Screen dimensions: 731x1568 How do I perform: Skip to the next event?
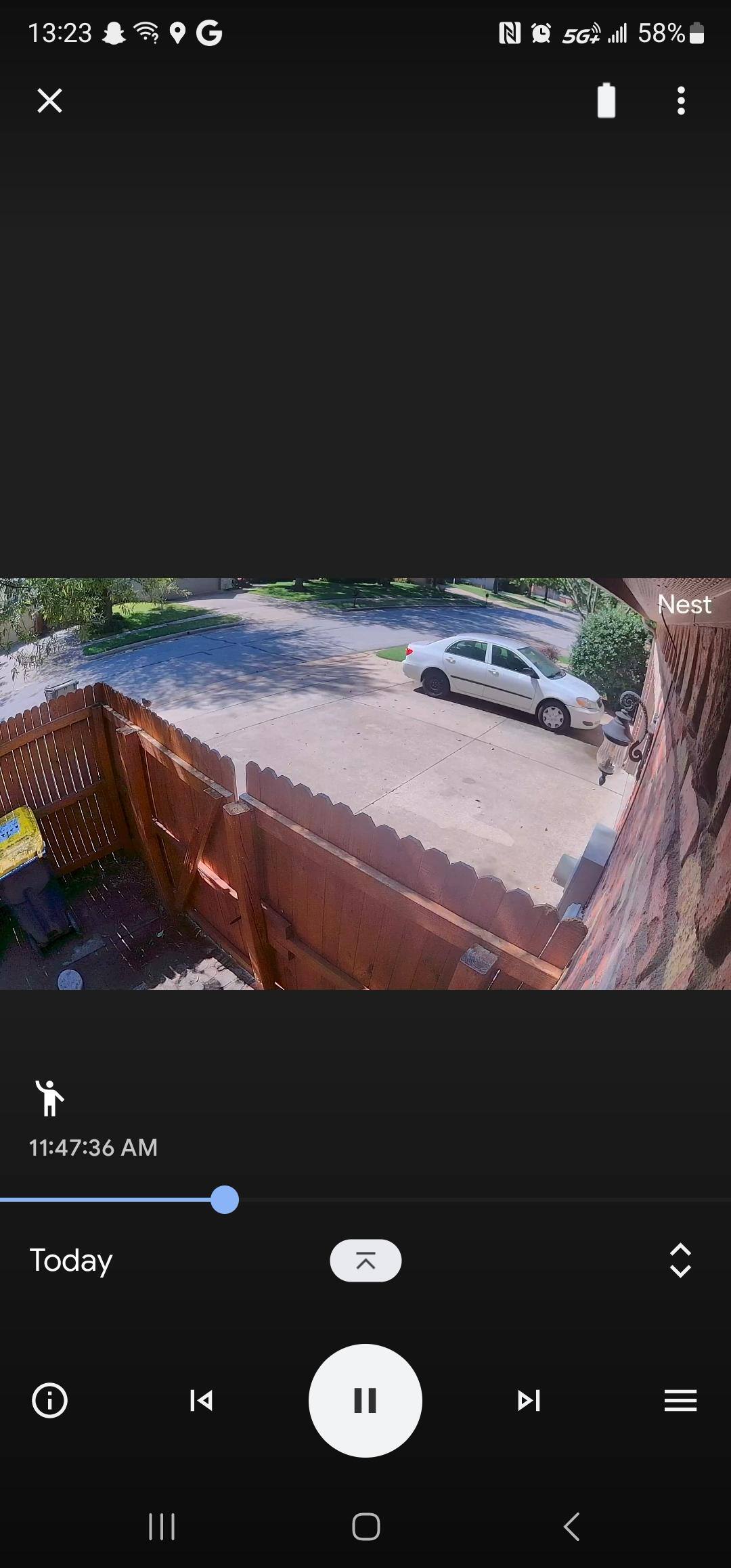pyautogui.click(x=529, y=1400)
